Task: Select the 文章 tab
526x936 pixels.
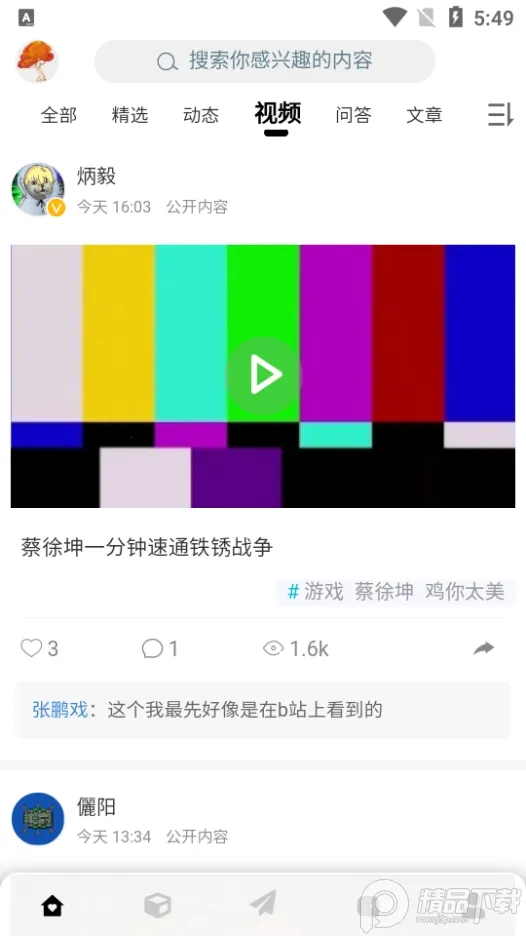Action: pos(425,115)
